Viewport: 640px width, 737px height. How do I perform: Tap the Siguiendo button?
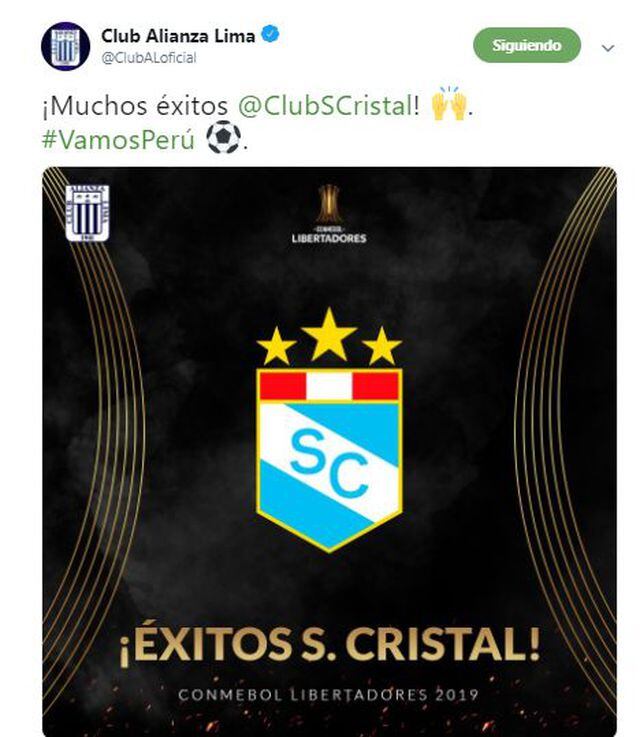(x=526, y=45)
